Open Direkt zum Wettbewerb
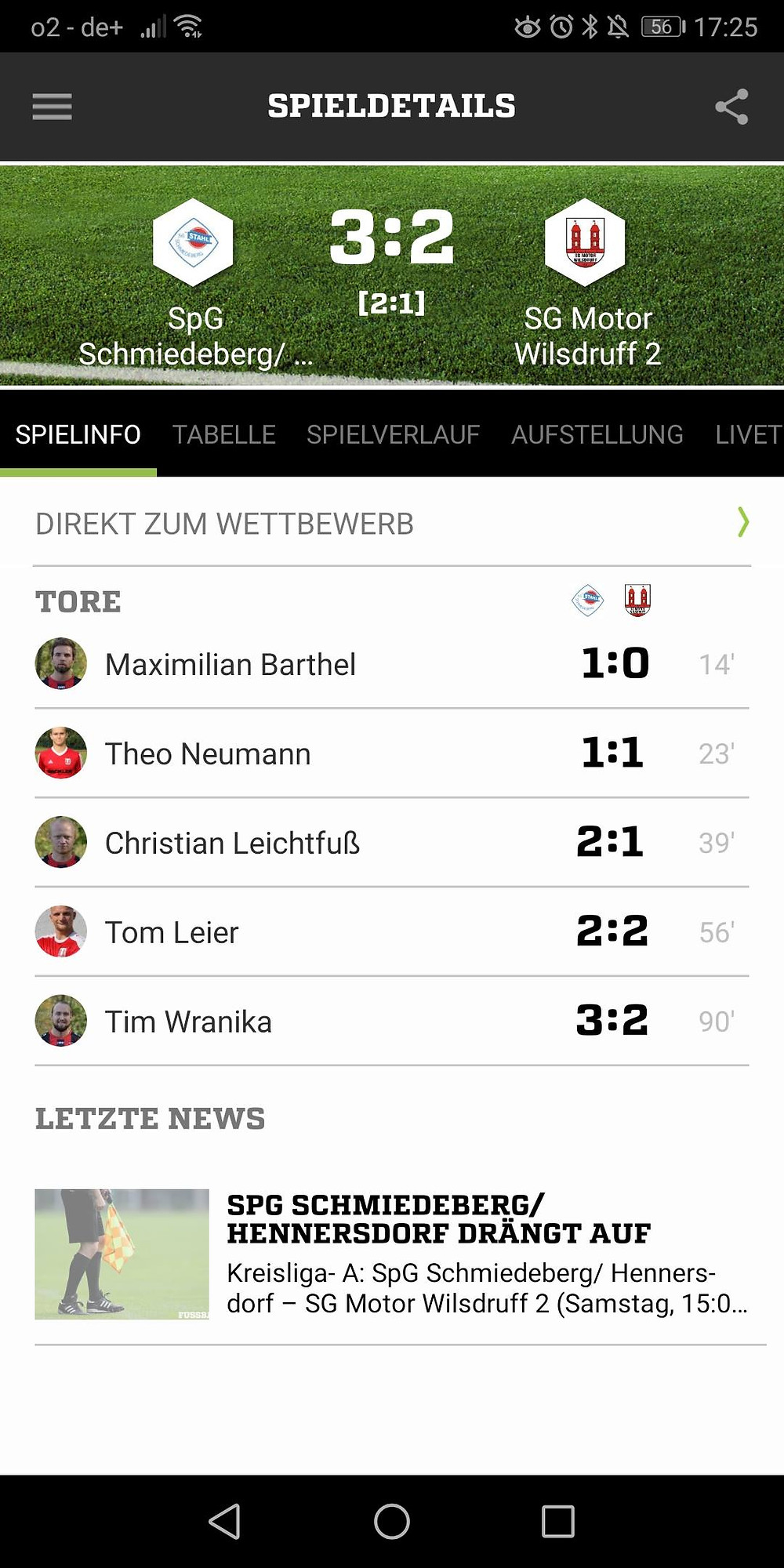The height and width of the screenshot is (1568, 784). point(392,524)
